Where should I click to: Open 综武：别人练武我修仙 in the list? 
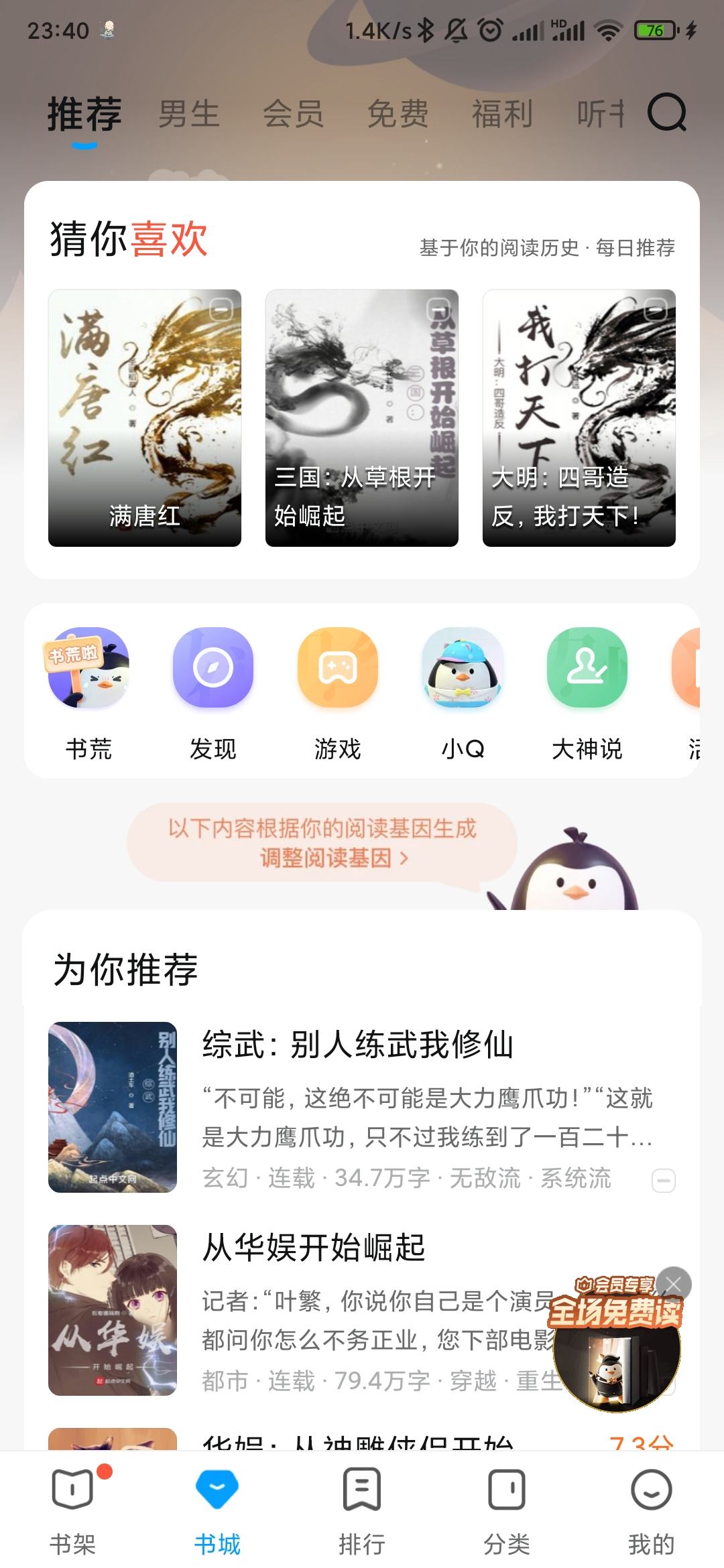(x=358, y=1045)
